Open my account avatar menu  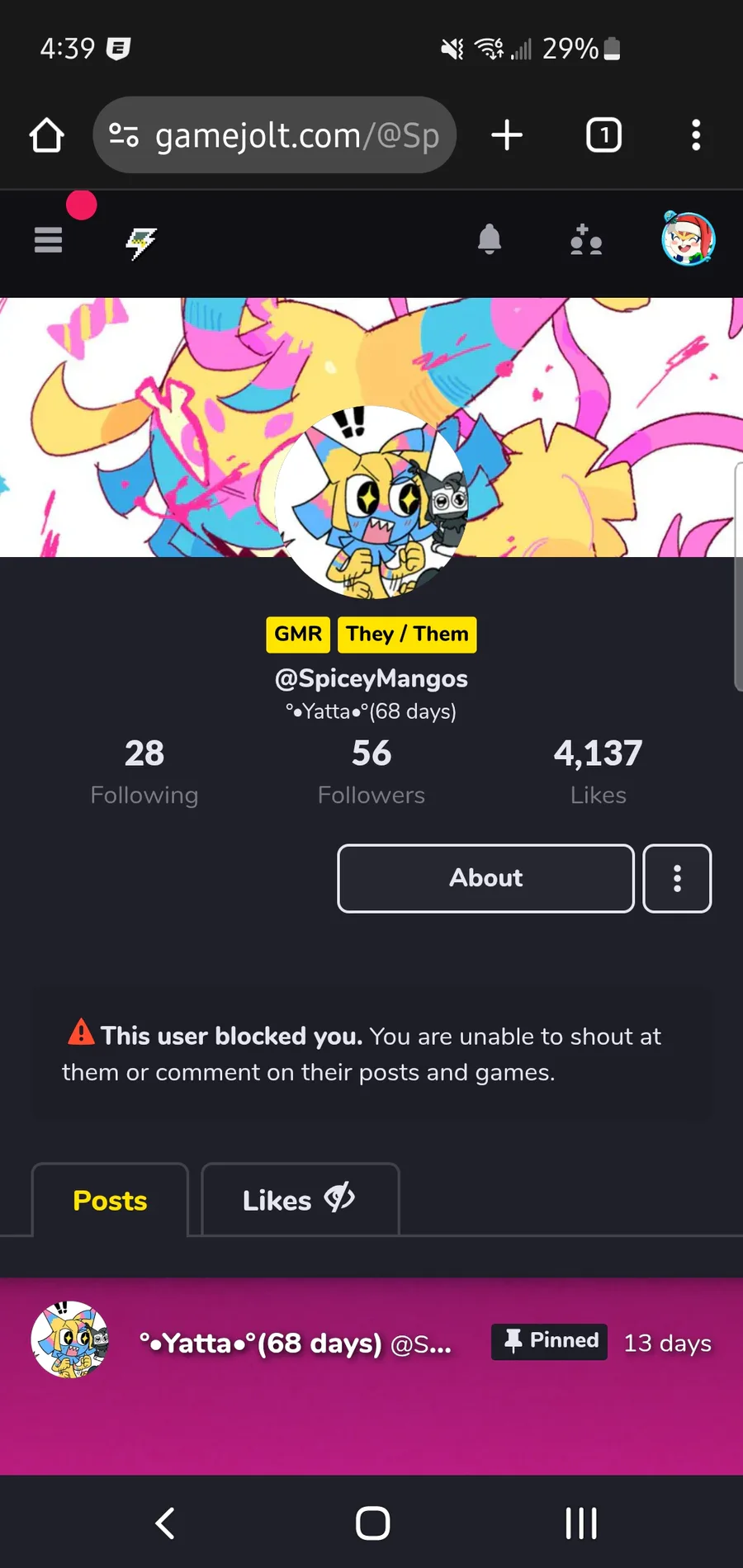(x=688, y=239)
